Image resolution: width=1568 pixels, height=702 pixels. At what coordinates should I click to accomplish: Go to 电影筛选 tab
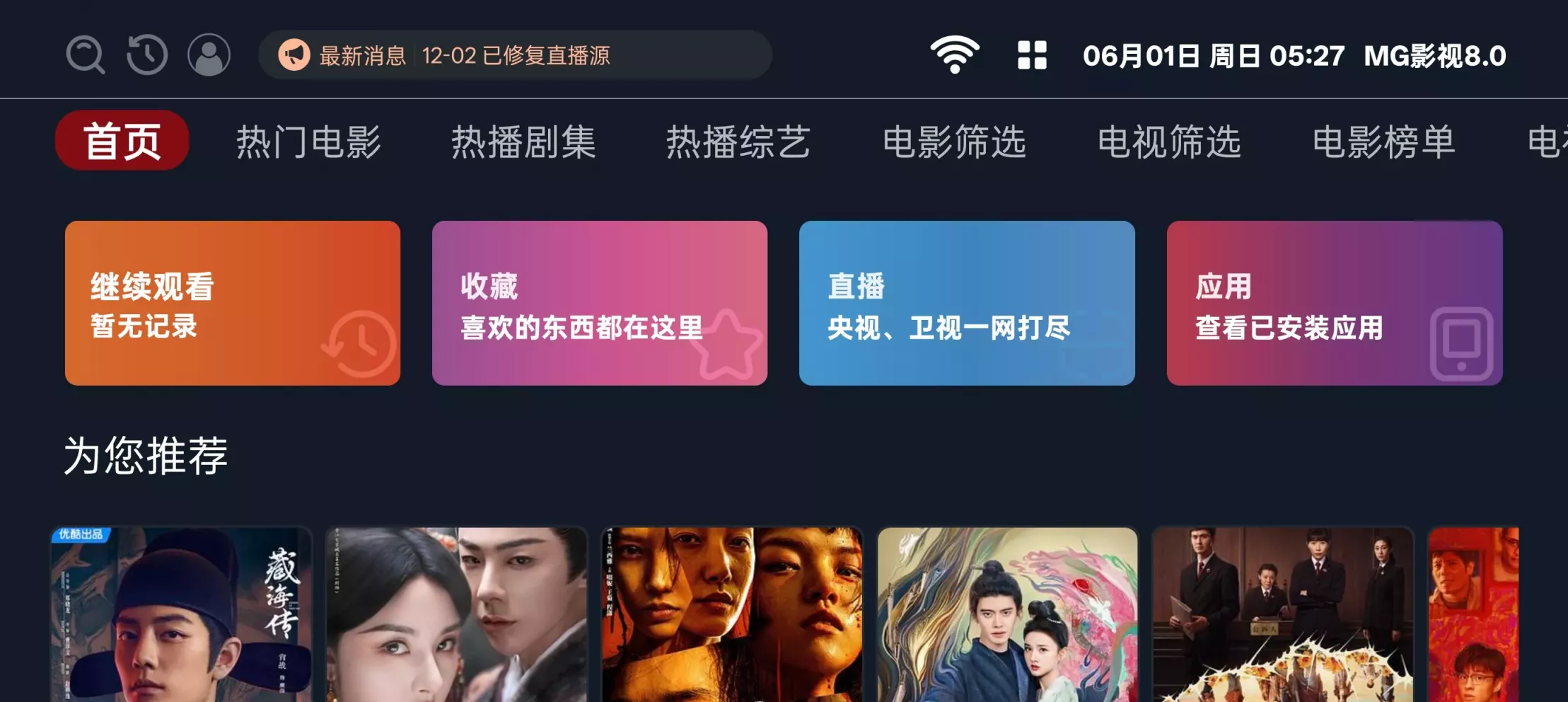[954, 142]
